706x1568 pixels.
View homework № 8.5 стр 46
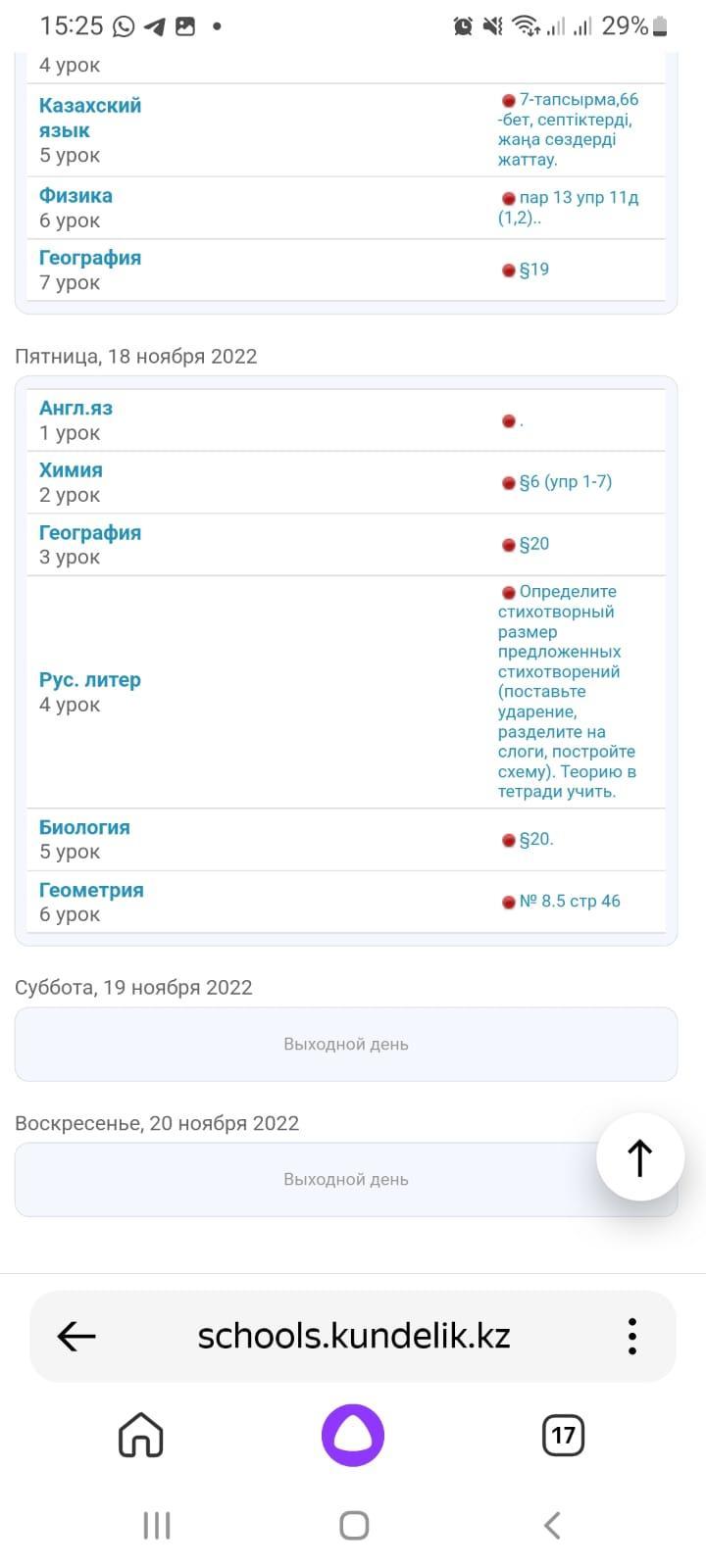[569, 902]
